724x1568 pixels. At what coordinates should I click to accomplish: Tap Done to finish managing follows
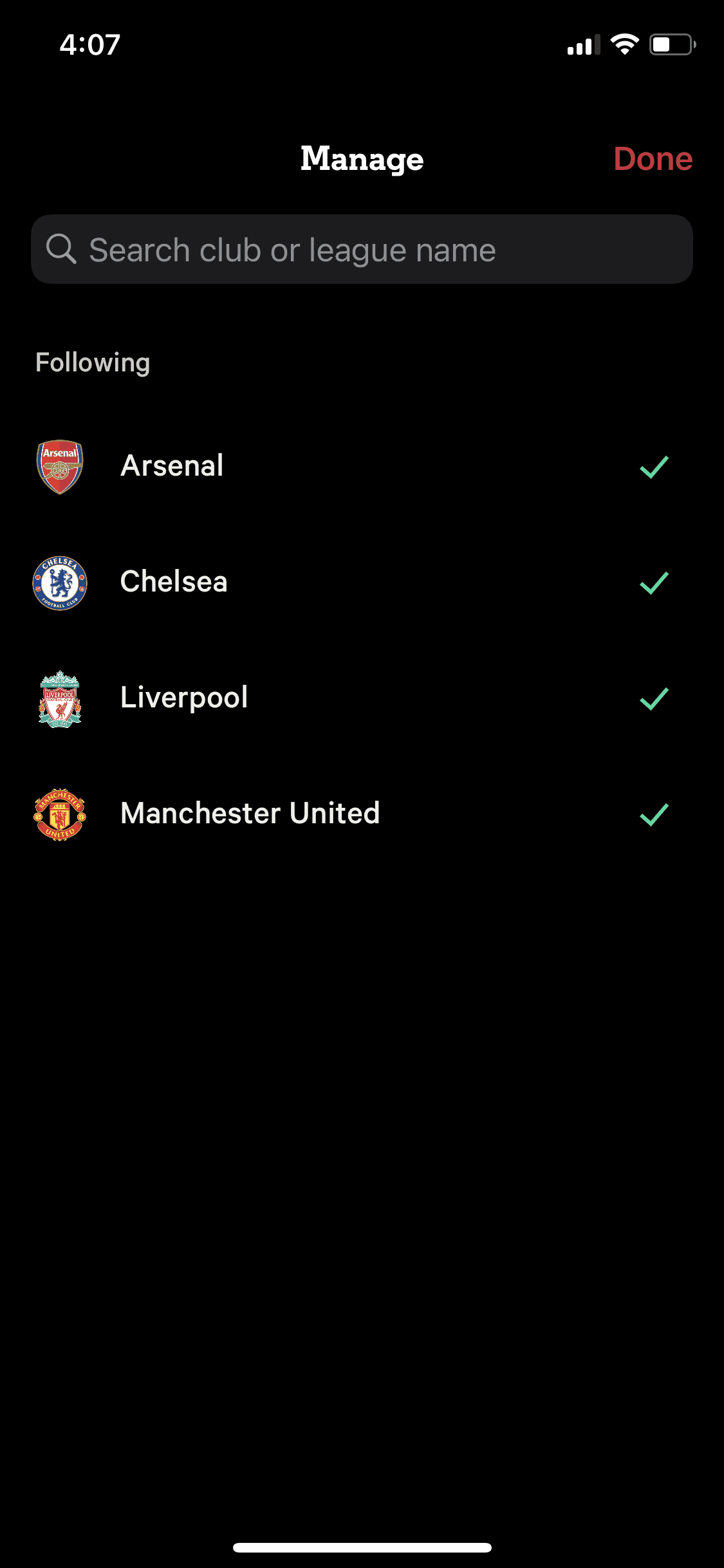653,158
